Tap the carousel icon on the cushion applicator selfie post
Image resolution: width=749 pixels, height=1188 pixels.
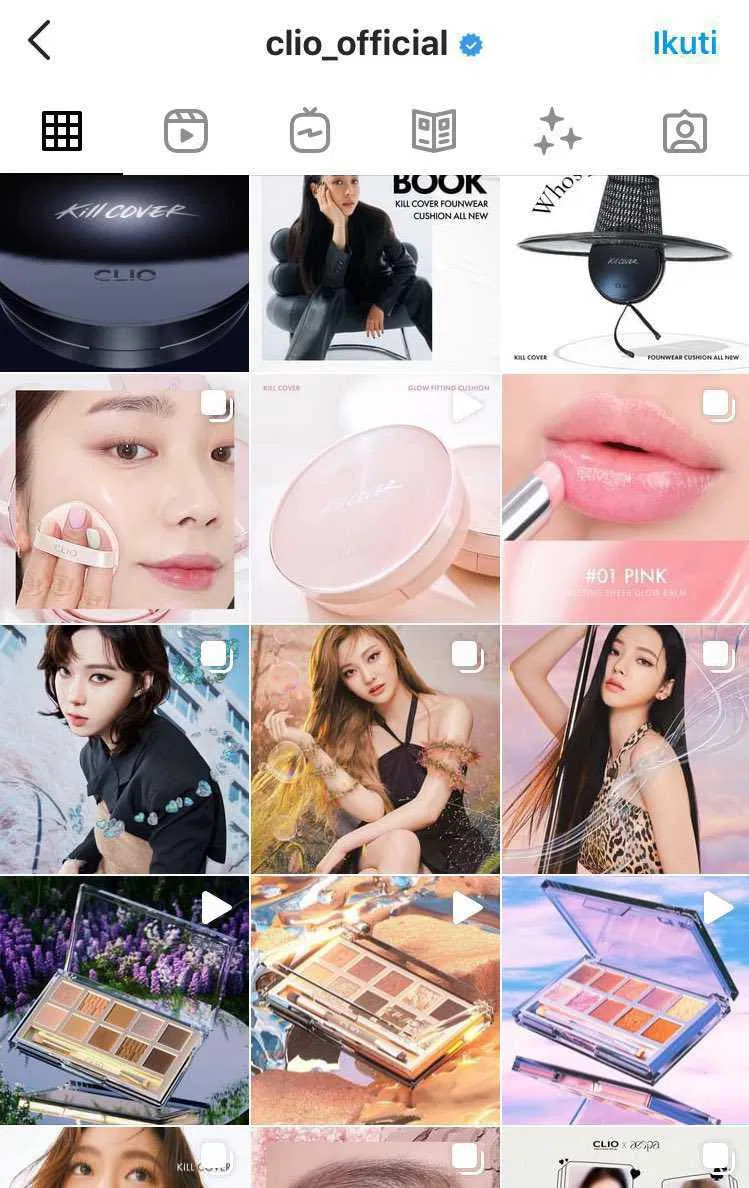(x=213, y=406)
